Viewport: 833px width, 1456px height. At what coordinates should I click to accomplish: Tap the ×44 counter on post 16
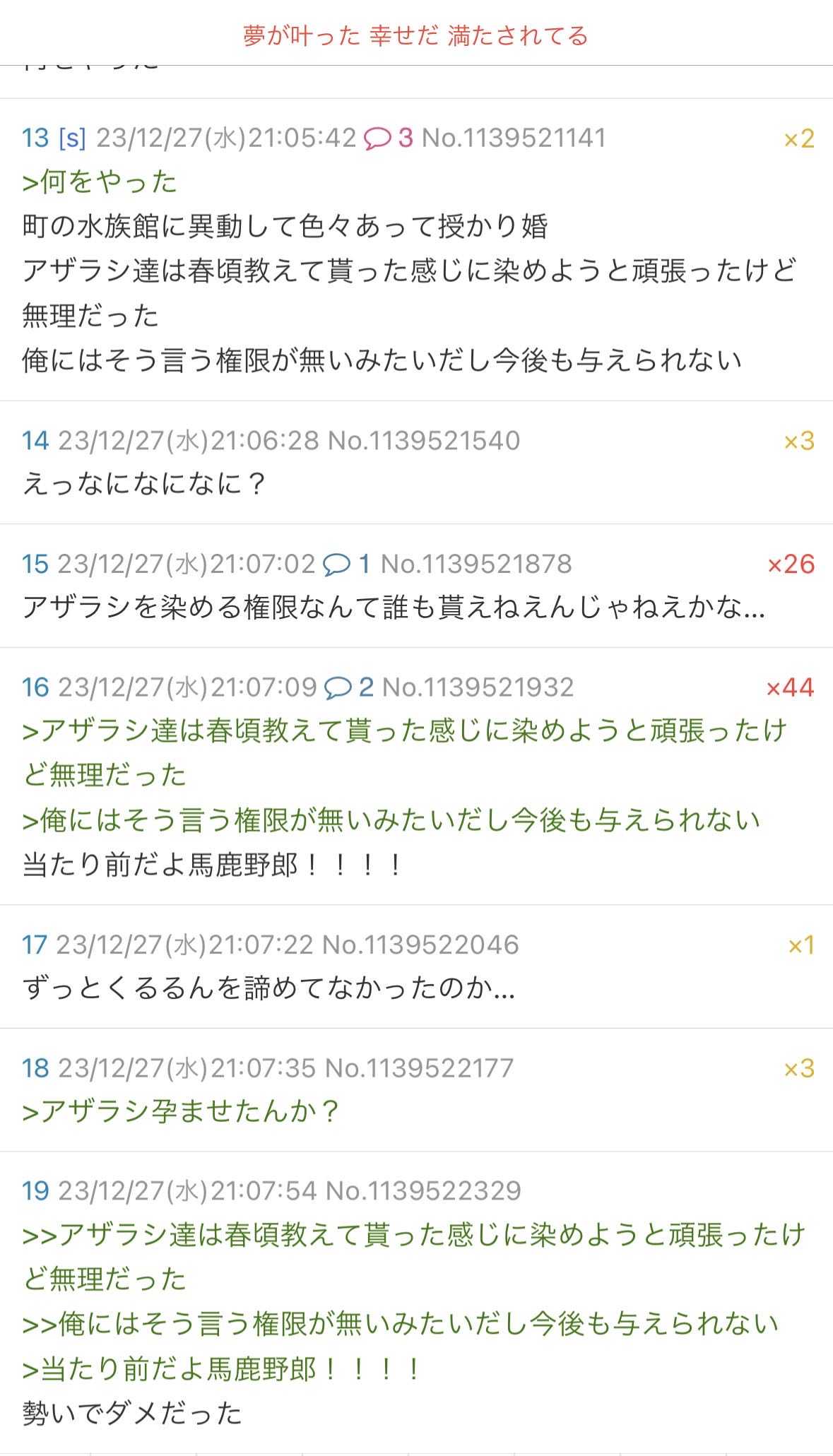[790, 687]
